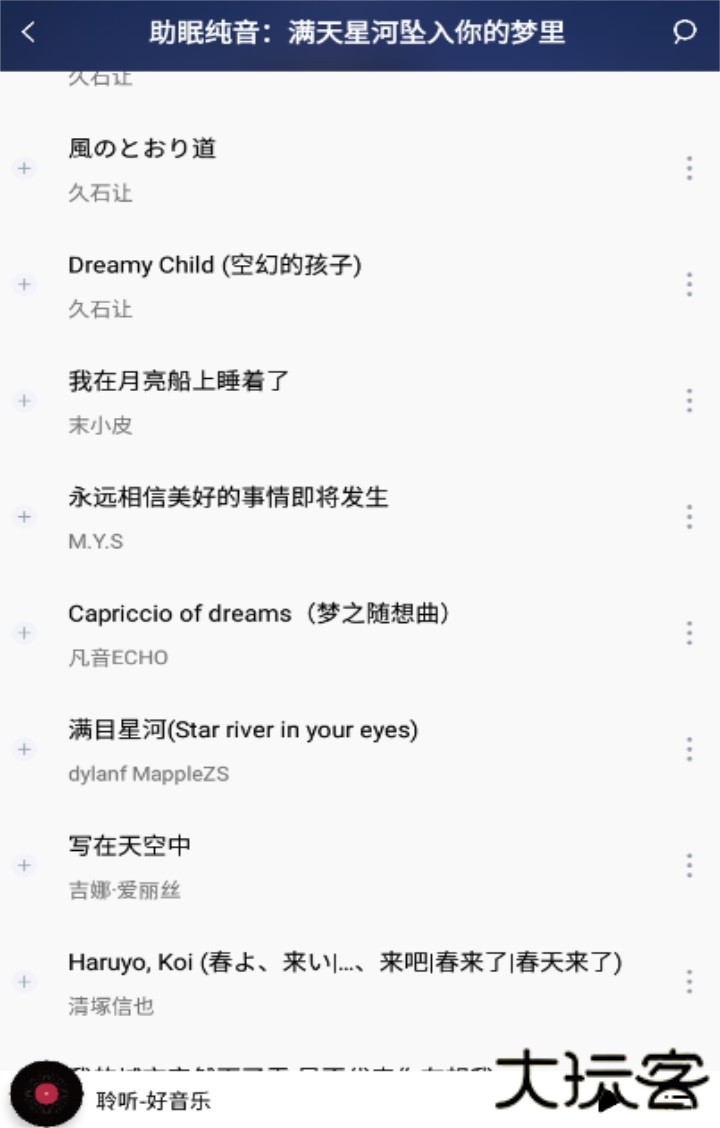Open more options for 風のとおり道

(x=689, y=168)
